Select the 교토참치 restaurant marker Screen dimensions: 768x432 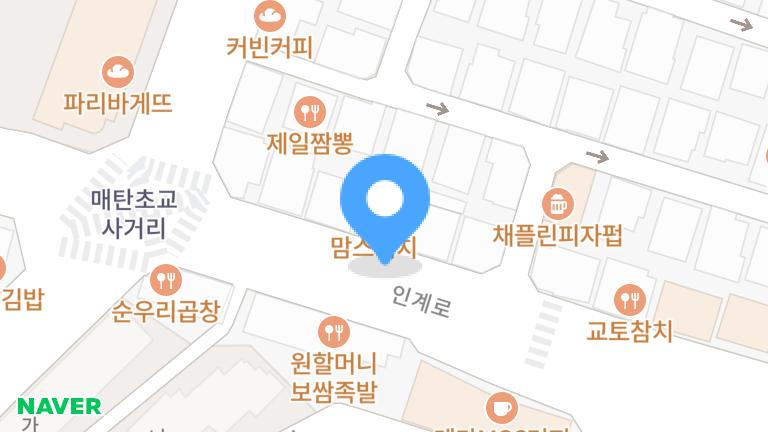[630, 300]
